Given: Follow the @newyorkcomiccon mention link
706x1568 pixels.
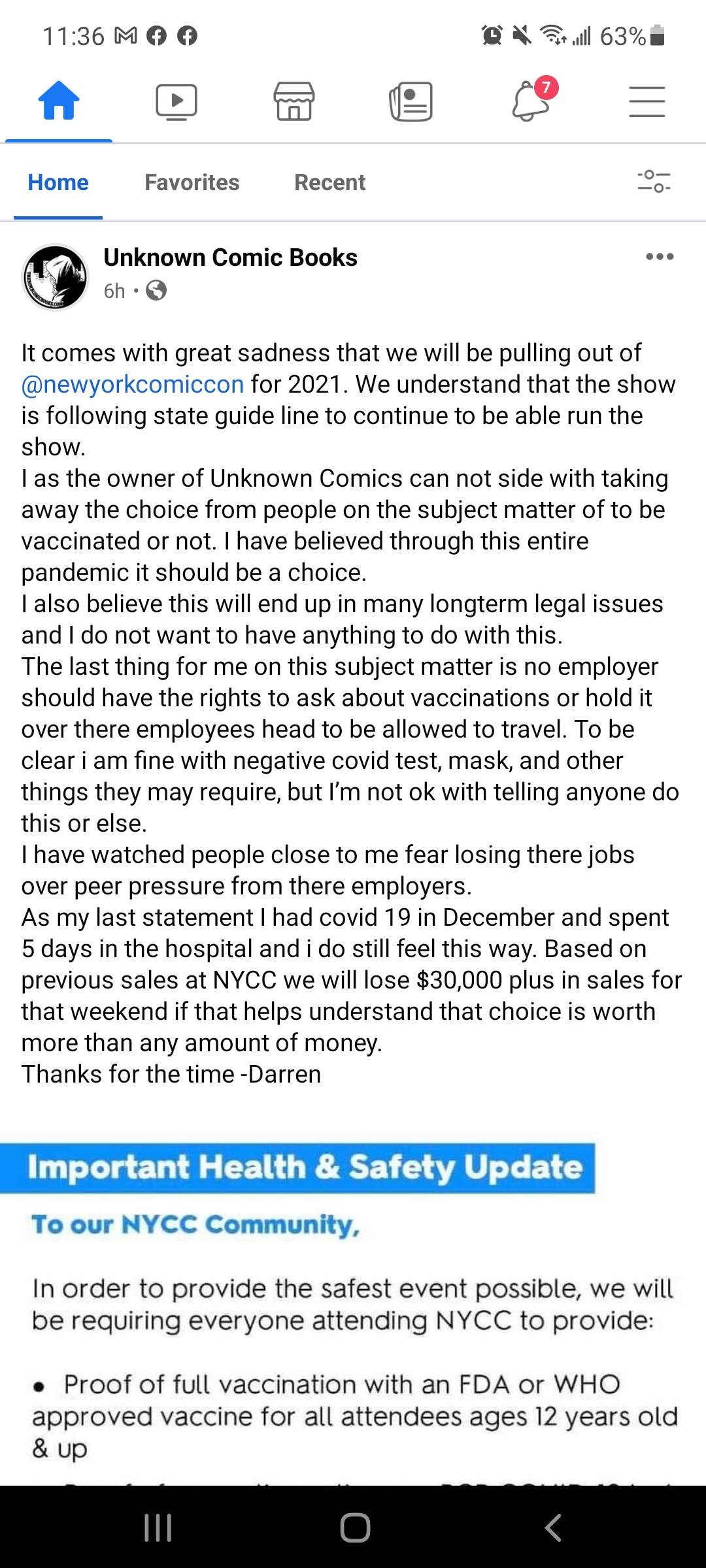Looking at the screenshot, I should [x=133, y=384].
